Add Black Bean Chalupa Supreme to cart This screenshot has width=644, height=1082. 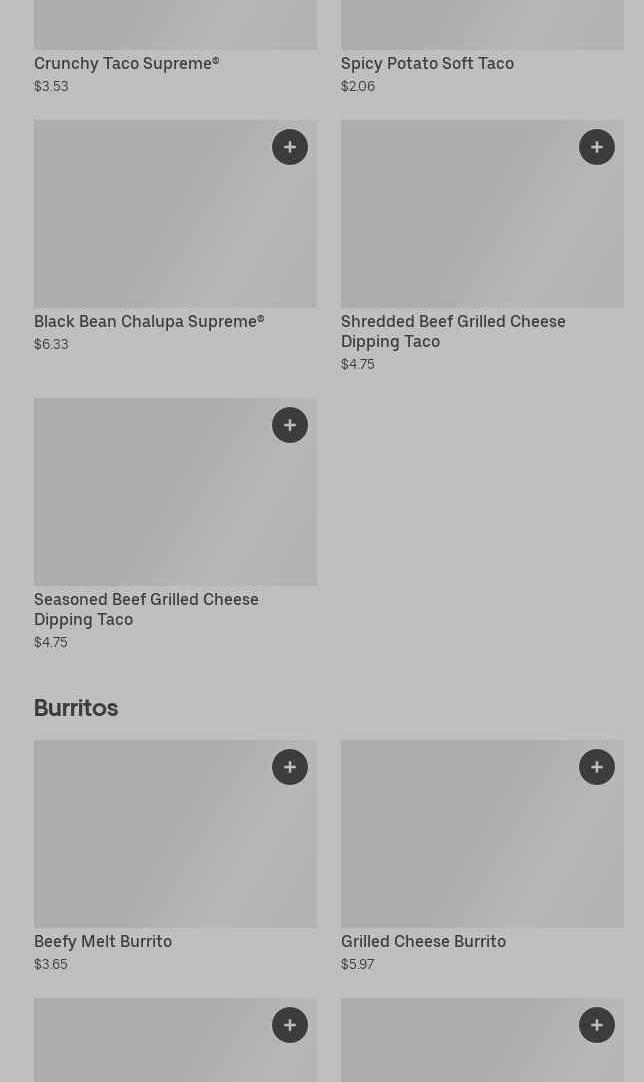coord(290,147)
